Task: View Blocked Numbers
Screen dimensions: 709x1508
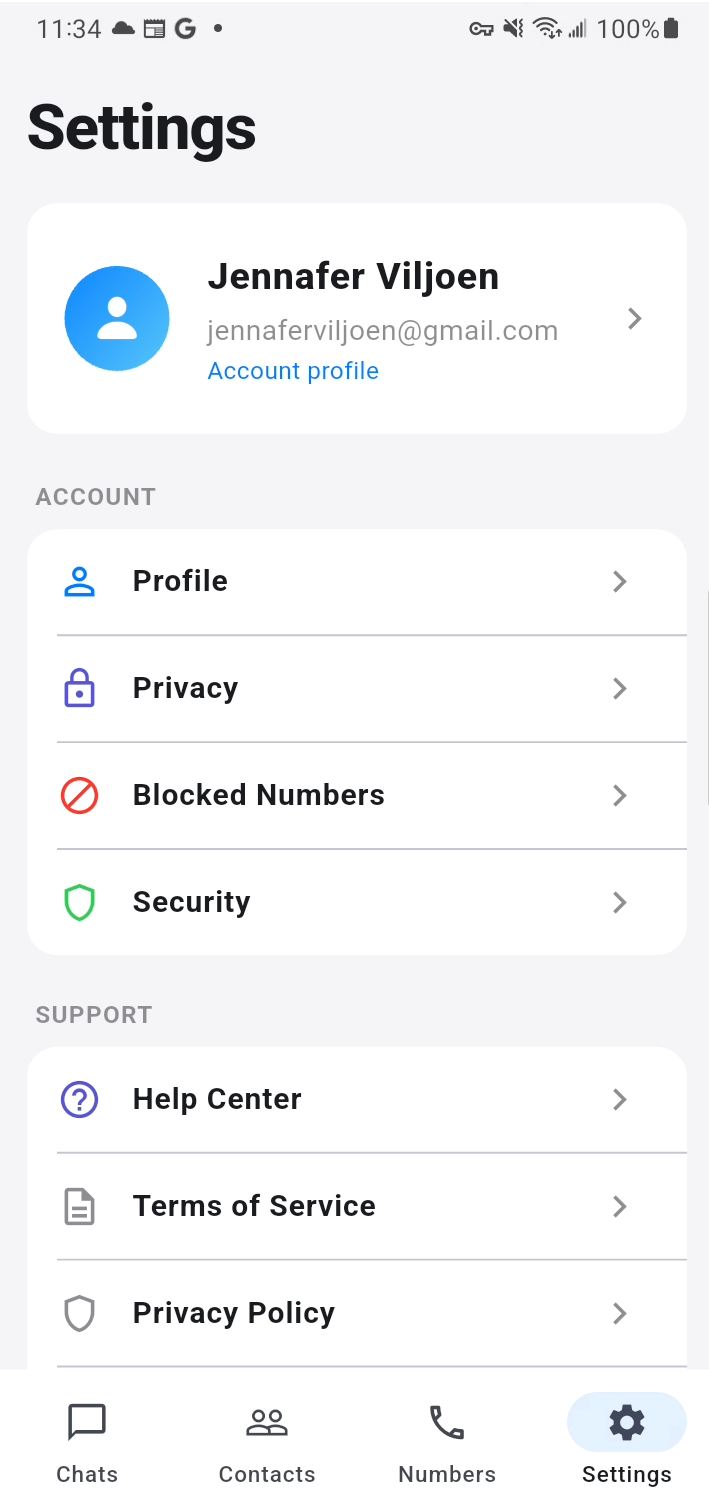Action: click(356, 795)
